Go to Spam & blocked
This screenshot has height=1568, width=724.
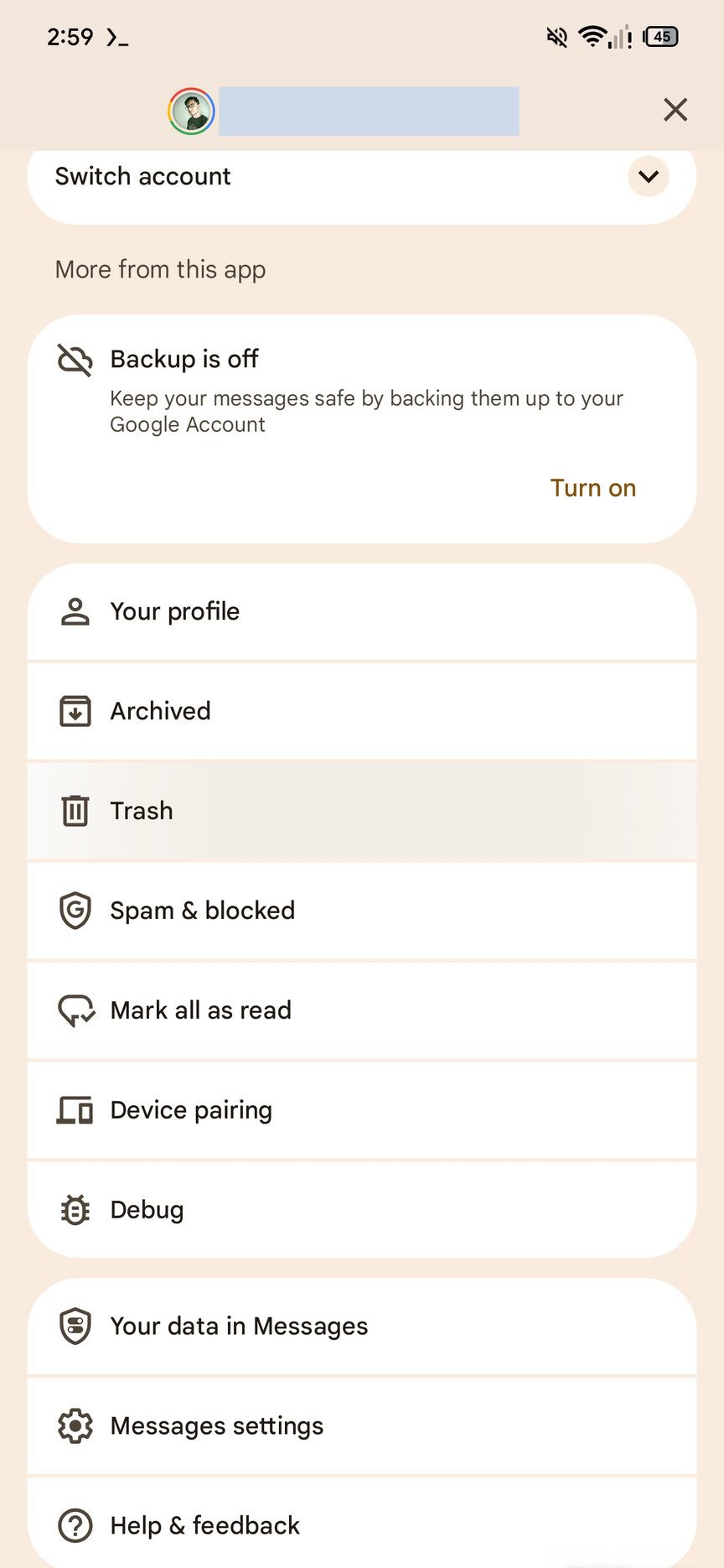coord(361,911)
